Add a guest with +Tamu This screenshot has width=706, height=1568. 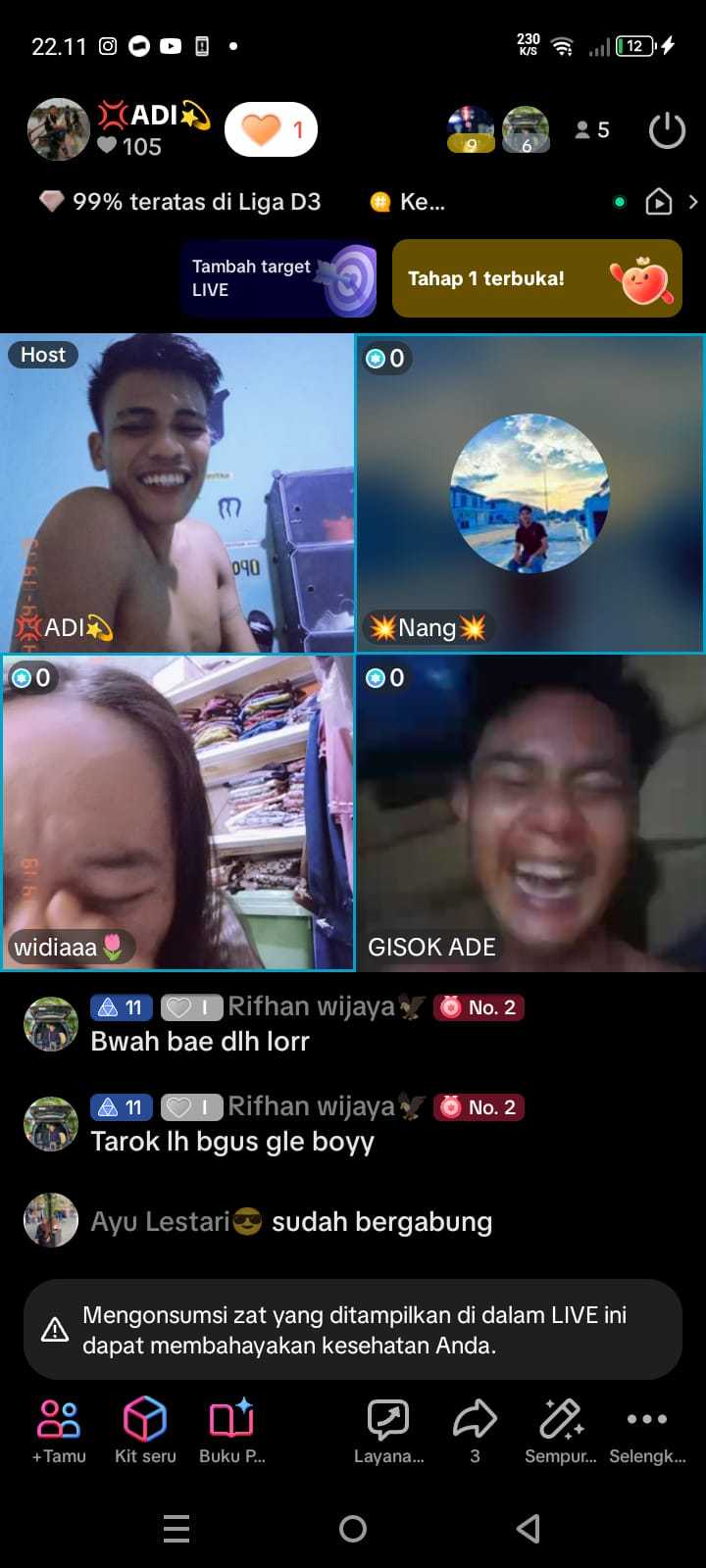click(x=59, y=1430)
